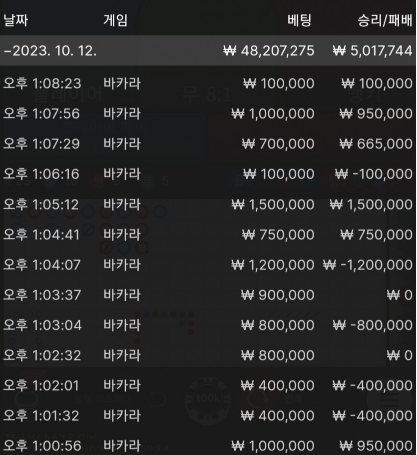View the 오후 1:02:01 바카라 bet record

pos(208,386)
